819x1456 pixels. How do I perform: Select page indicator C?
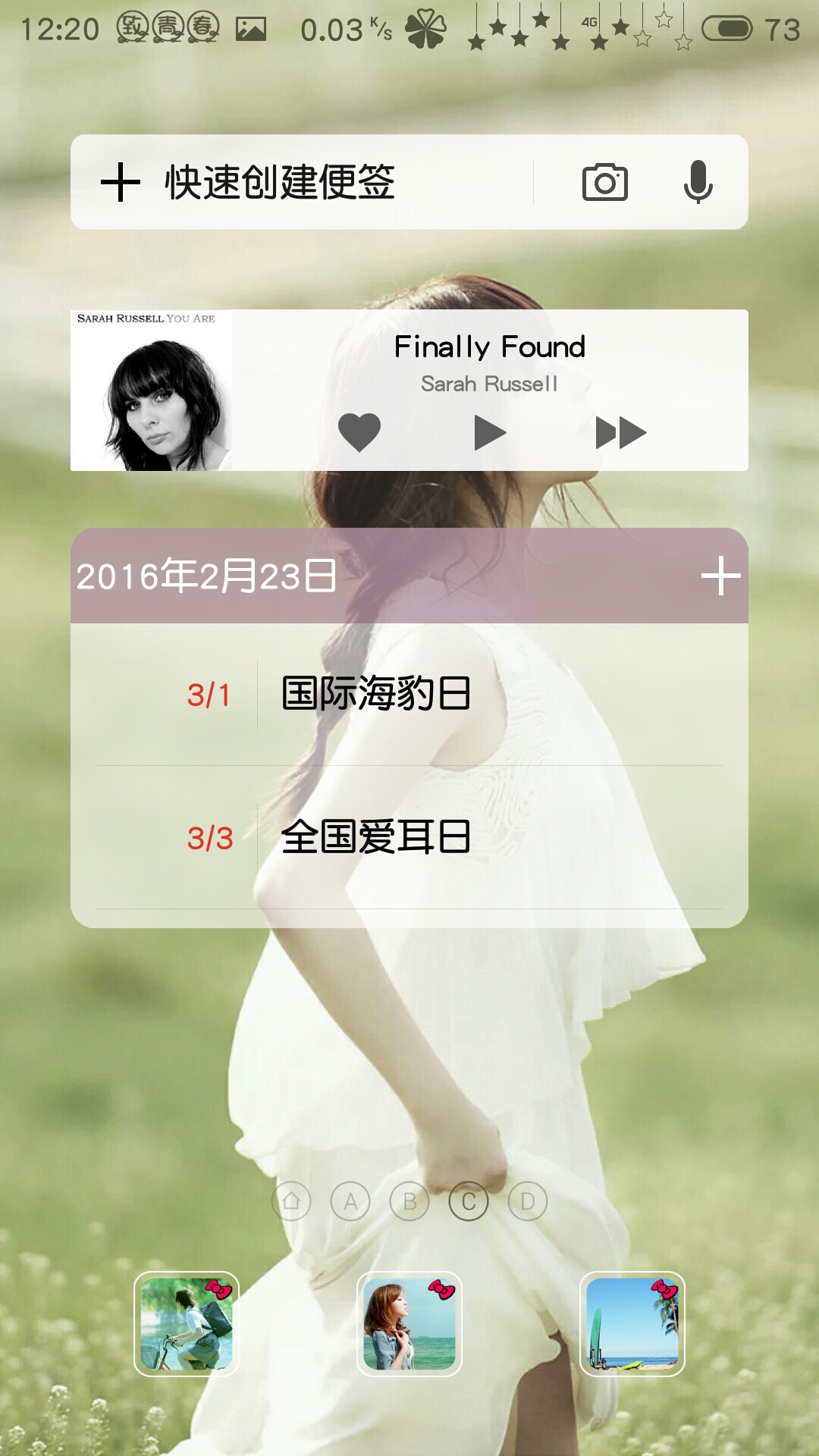click(469, 1201)
